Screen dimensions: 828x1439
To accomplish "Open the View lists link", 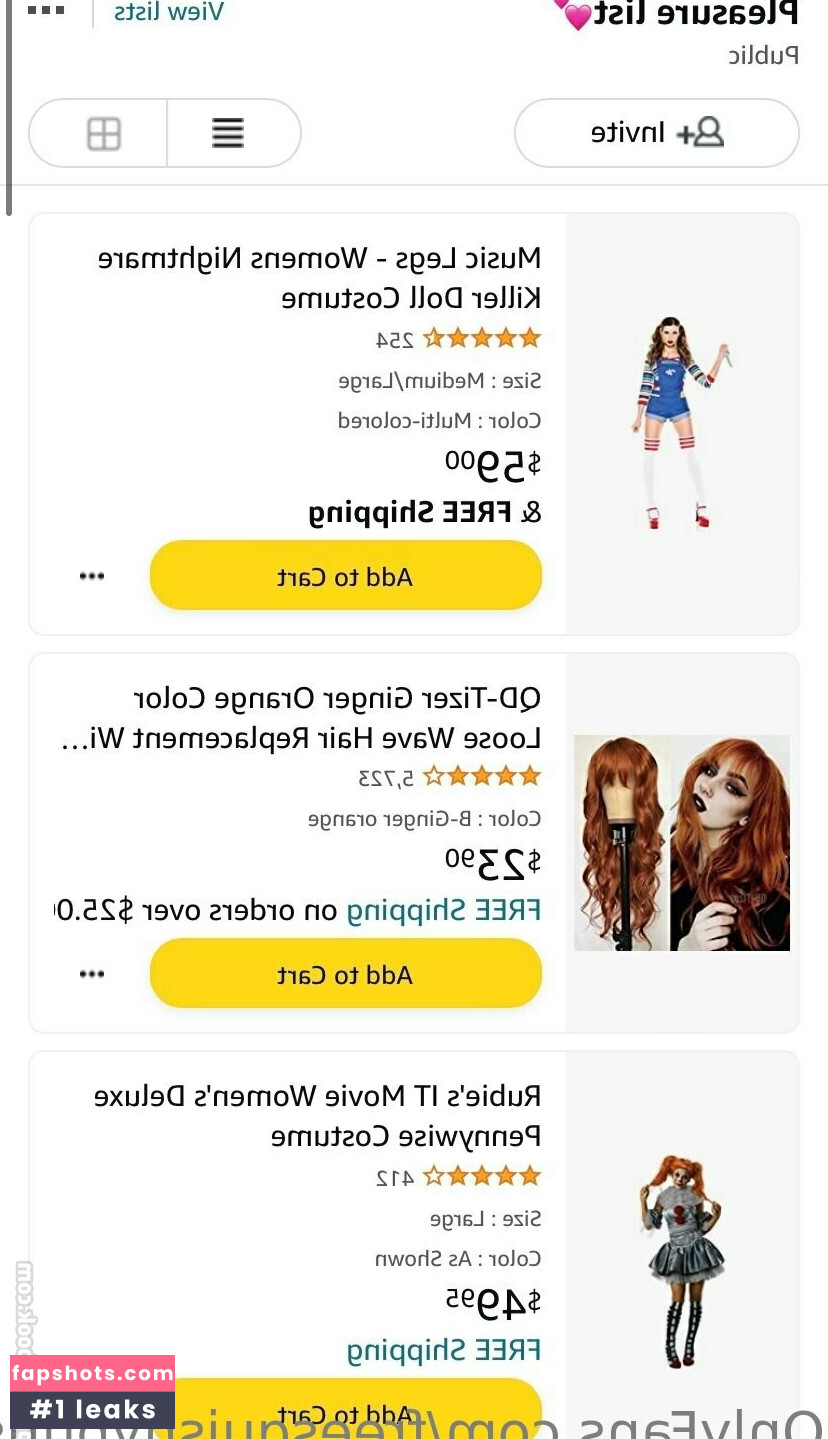I will 168,12.
